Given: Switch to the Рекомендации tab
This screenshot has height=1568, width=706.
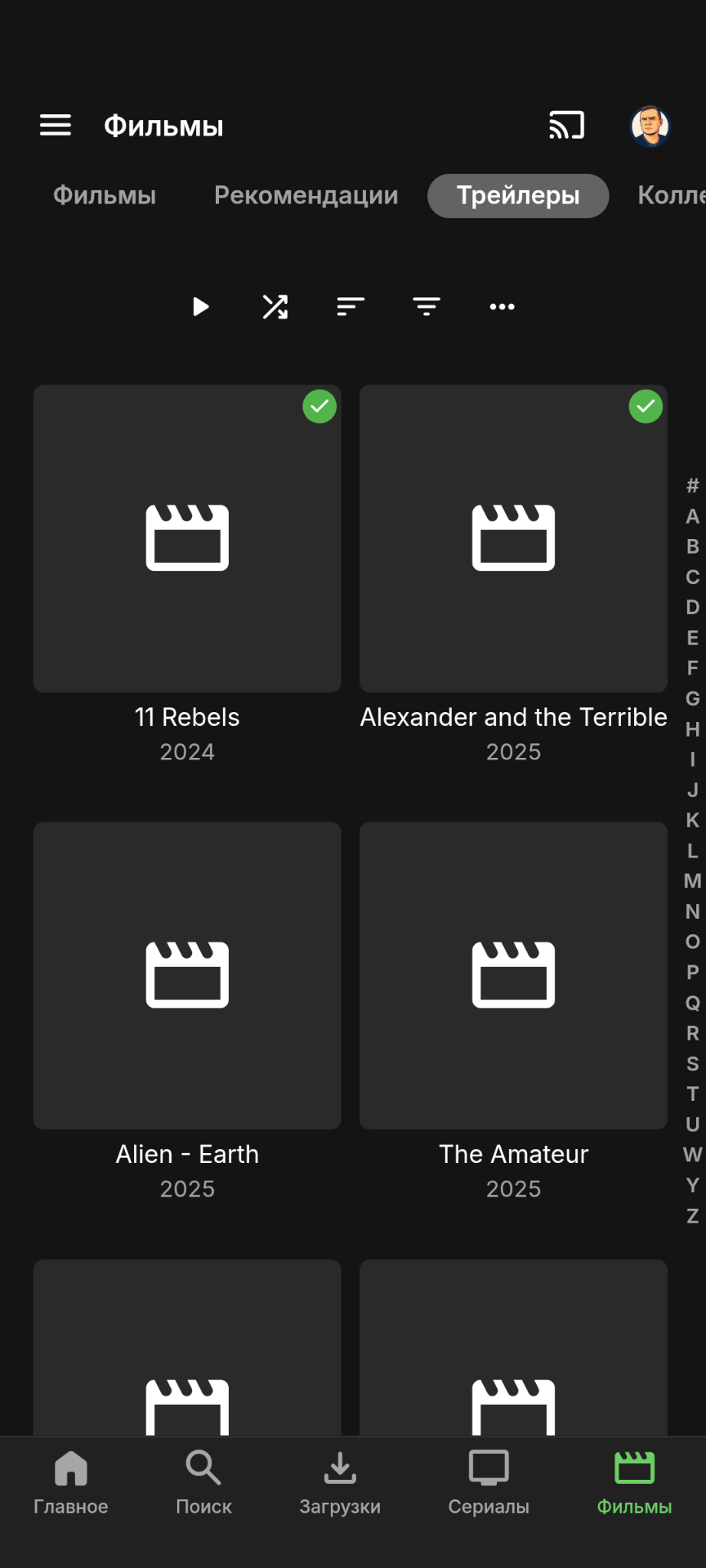Looking at the screenshot, I should pyautogui.click(x=306, y=196).
